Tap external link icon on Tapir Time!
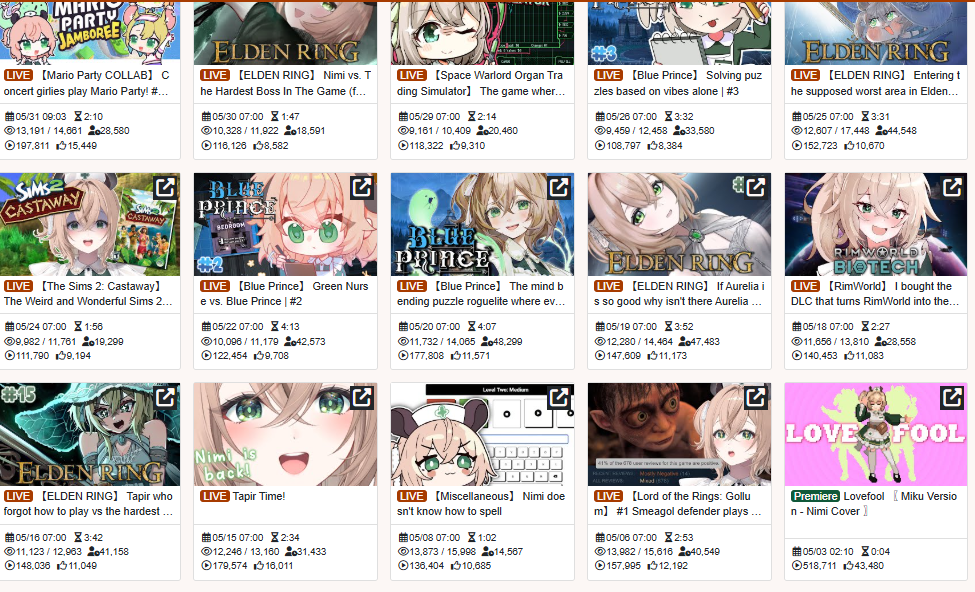Viewport: 975px width, 592px height. (x=362, y=397)
